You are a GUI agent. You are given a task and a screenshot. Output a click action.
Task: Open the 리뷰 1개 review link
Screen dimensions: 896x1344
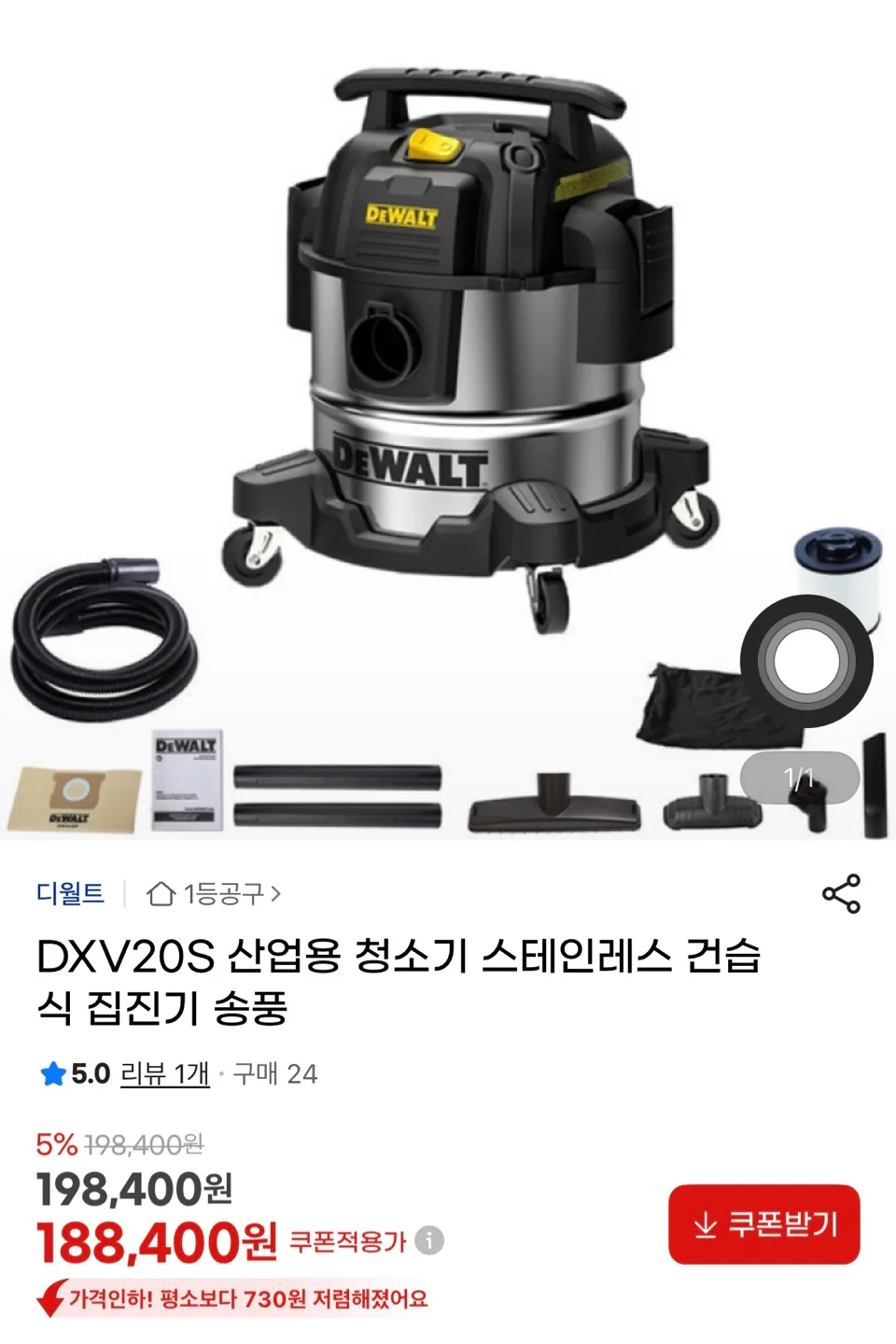click(165, 1074)
